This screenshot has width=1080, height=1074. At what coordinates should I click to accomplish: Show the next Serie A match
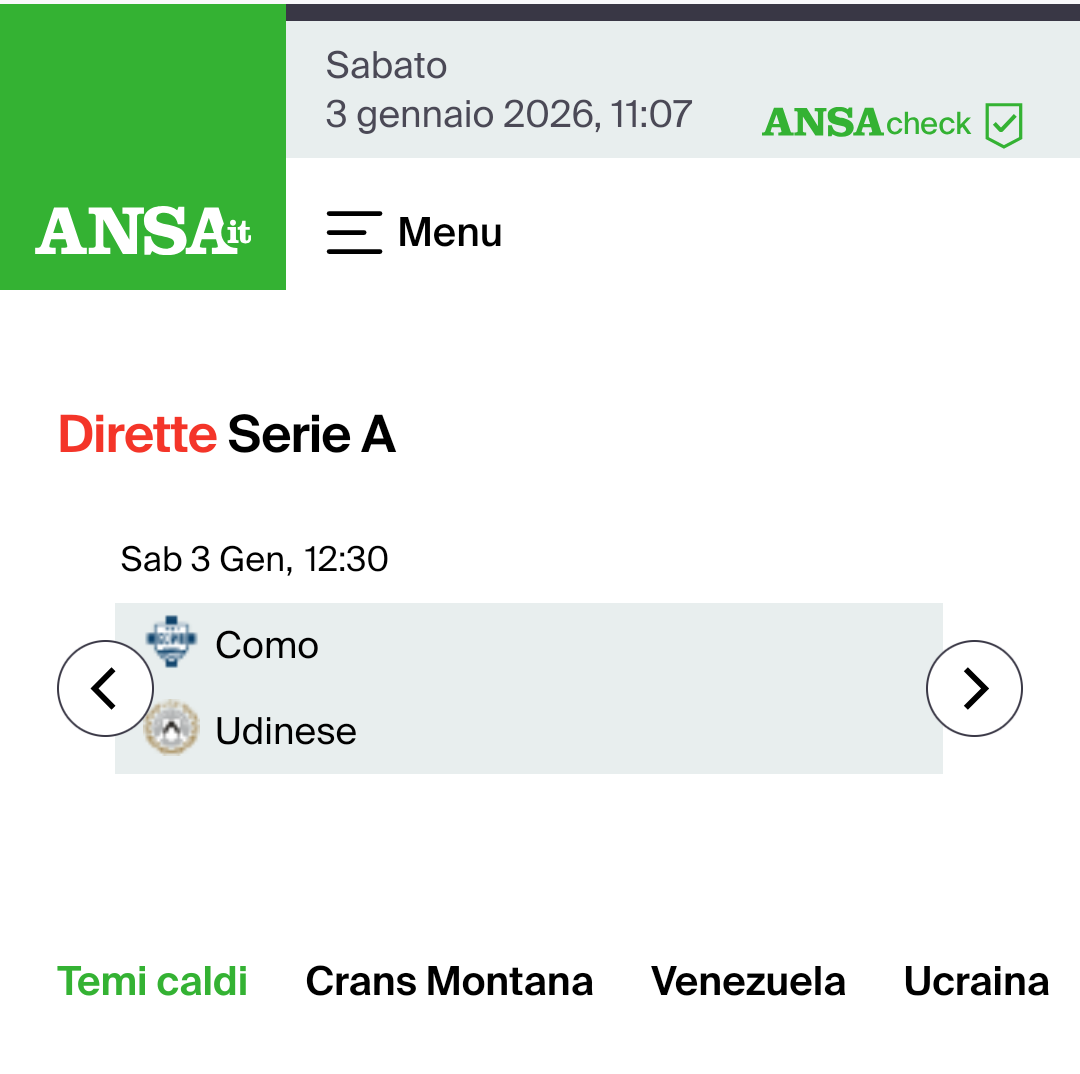[x=974, y=688]
